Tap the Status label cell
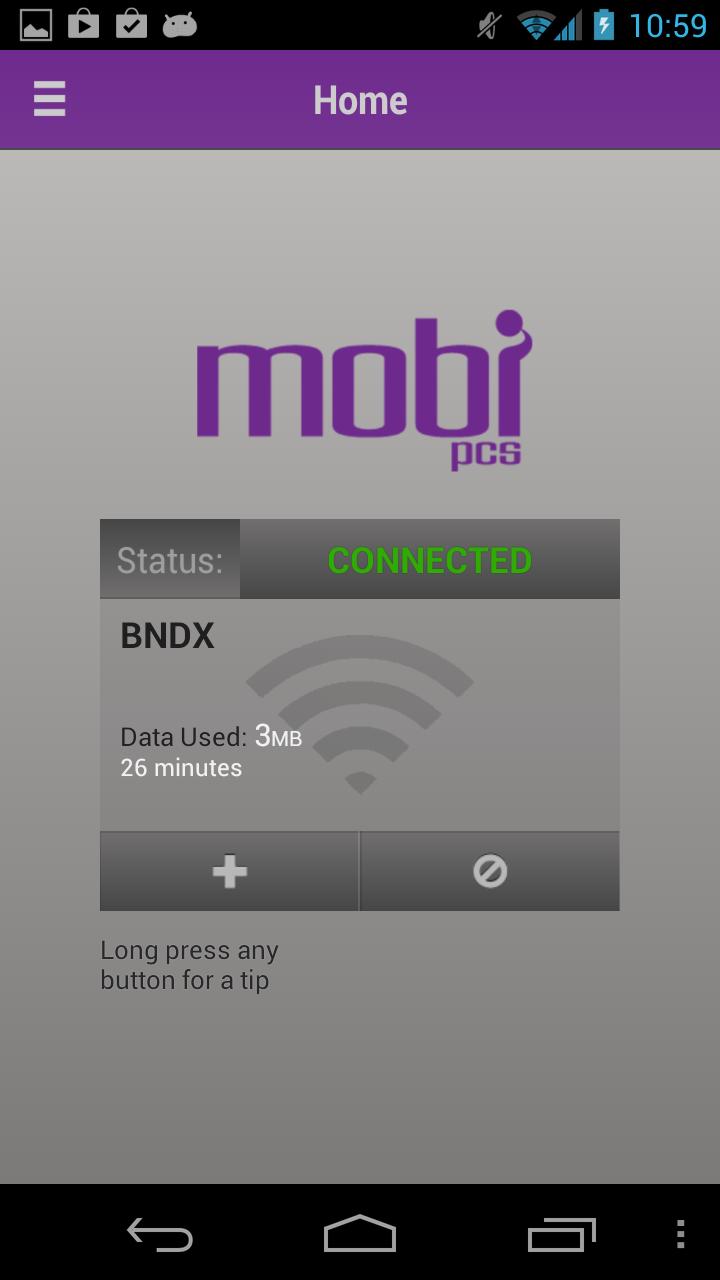720x1280 pixels. point(168,559)
